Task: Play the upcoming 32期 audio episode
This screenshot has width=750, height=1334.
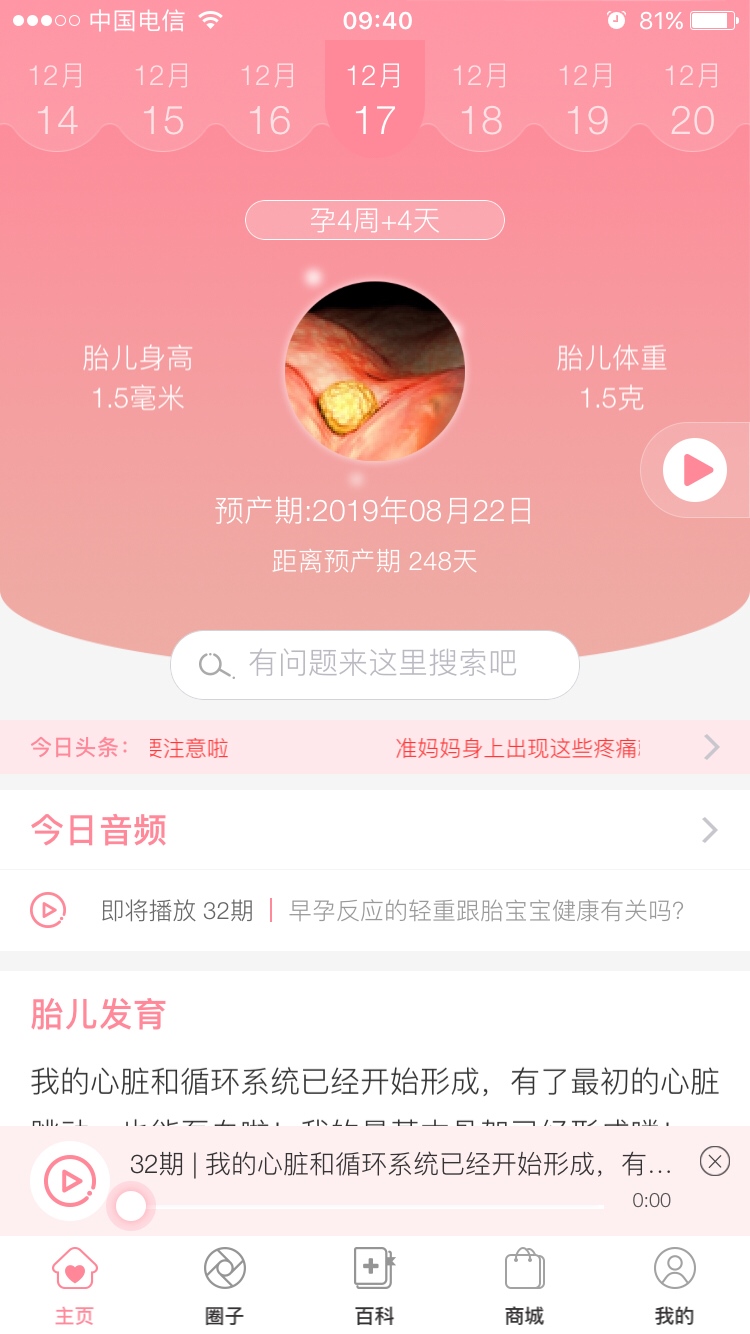Action: [48, 910]
